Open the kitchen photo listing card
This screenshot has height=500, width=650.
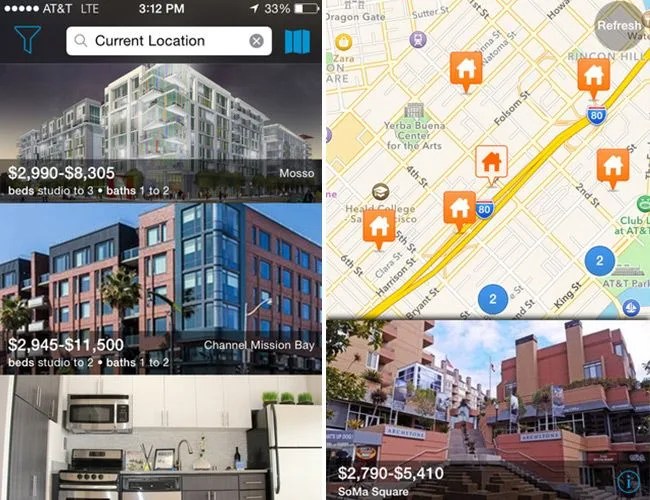161,438
